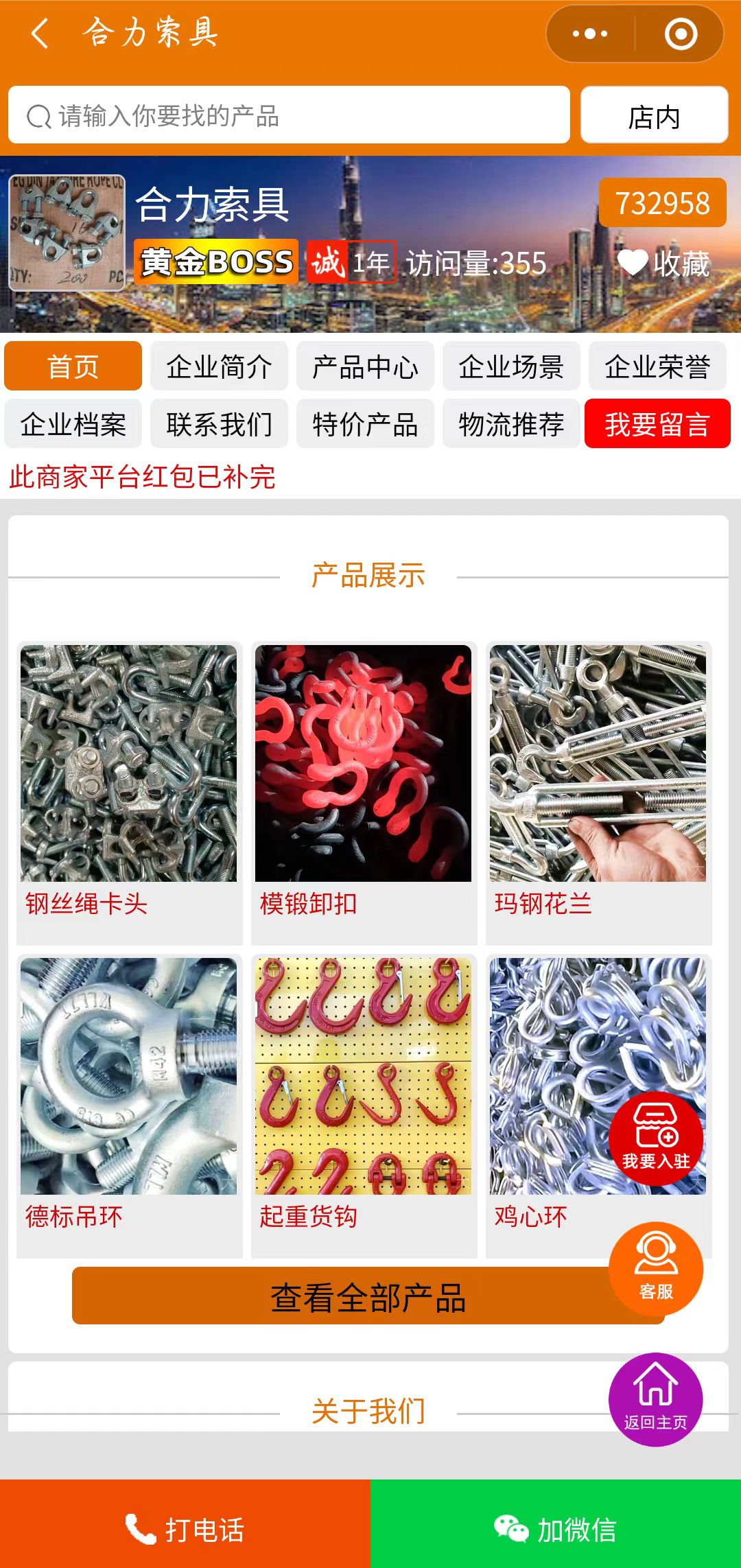Tap the 店内 search button
The image size is (741, 1568).
(654, 115)
